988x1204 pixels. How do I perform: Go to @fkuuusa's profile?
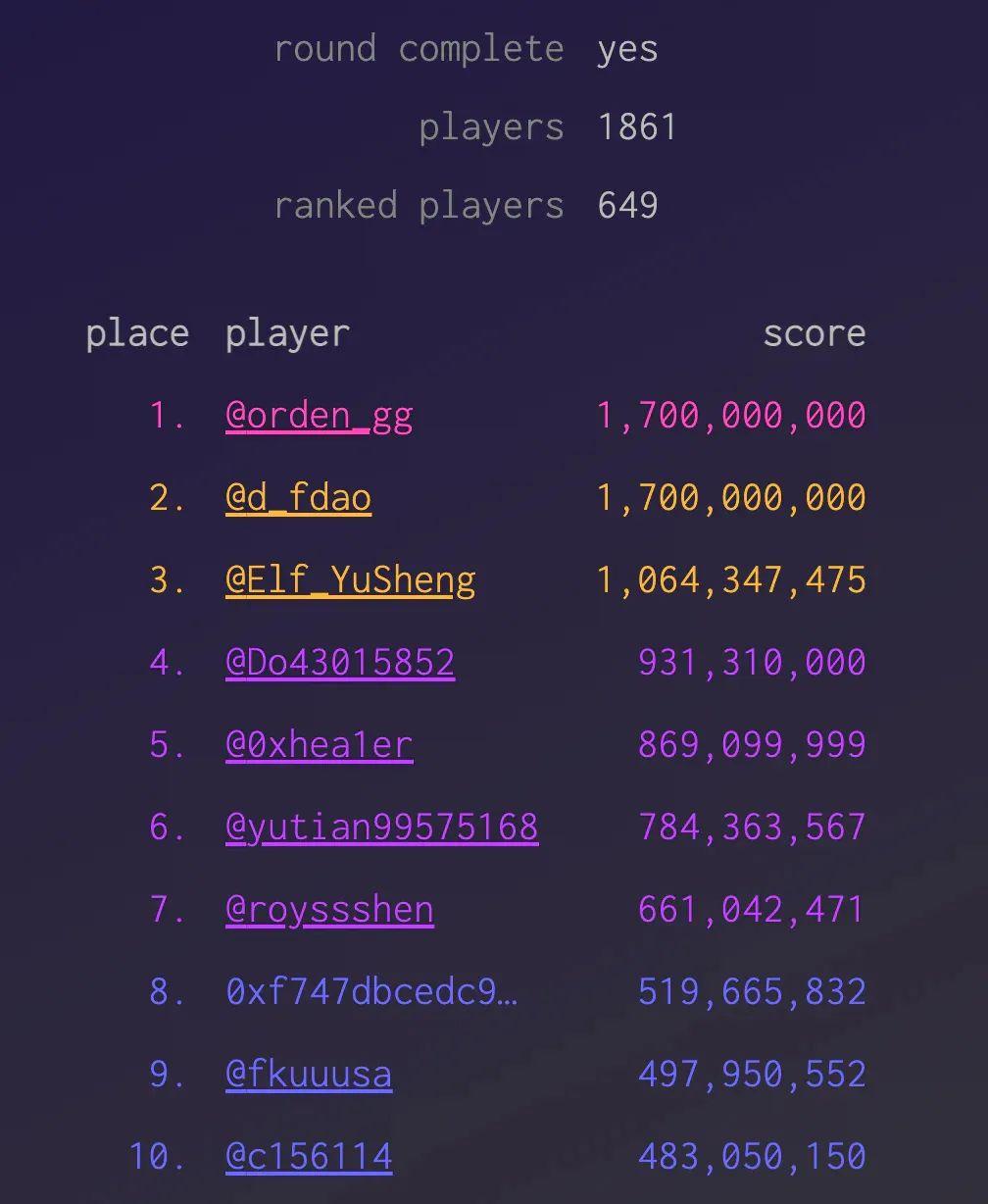click(x=309, y=1075)
